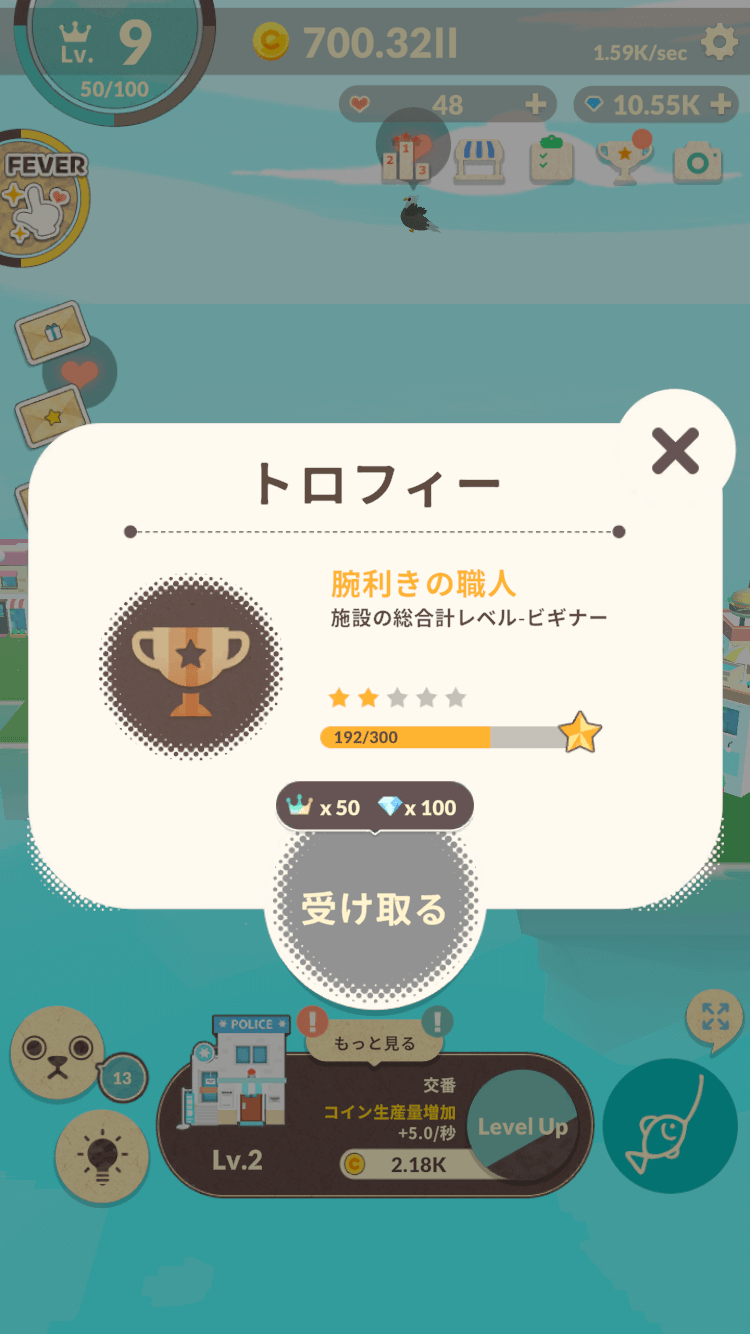Tap Level Up for 交番
Viewport: 750px width, 1334px height.
click(523, 1127)
